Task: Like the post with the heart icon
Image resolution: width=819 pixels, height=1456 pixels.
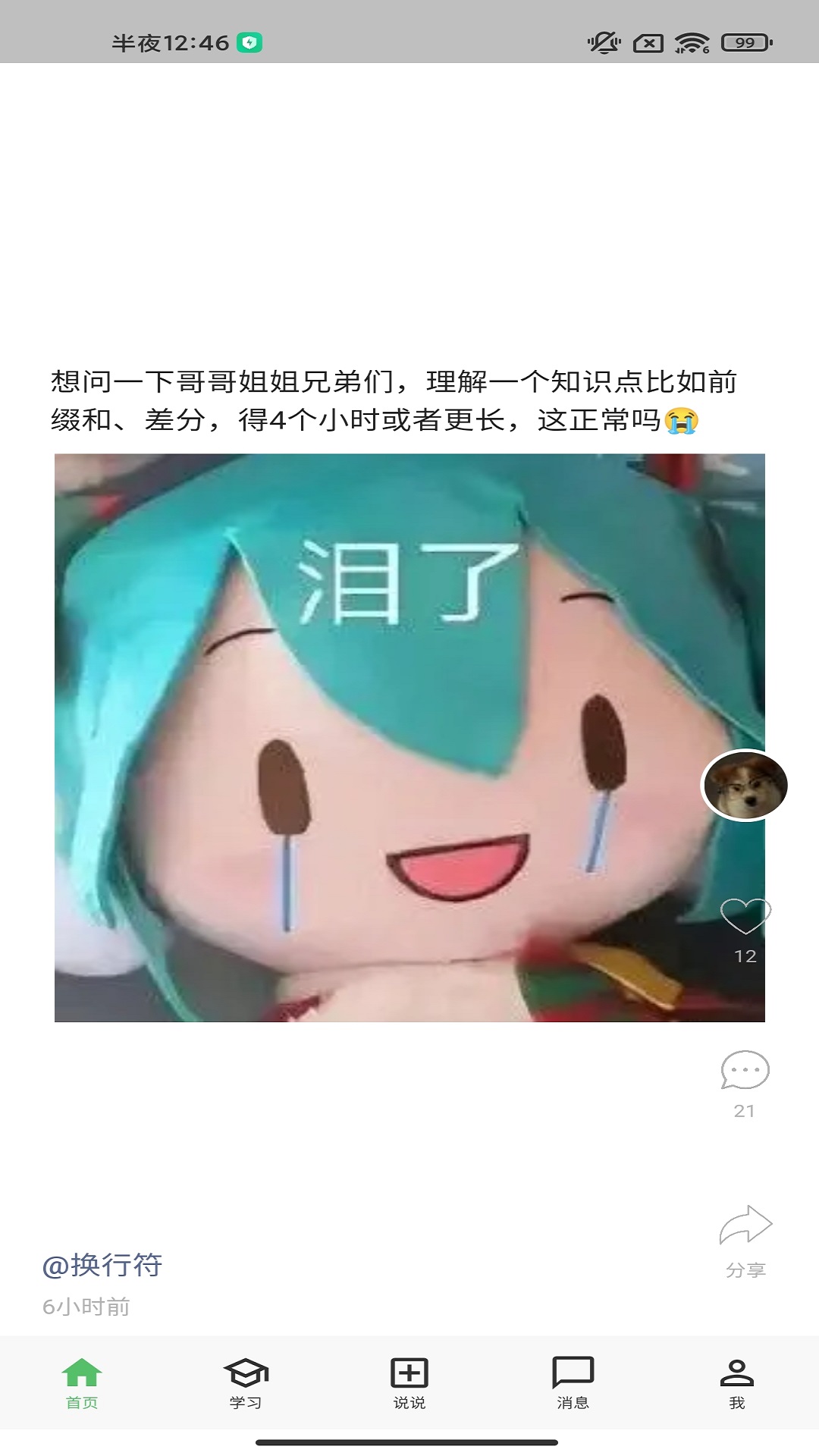Action: tap(745, 916)
